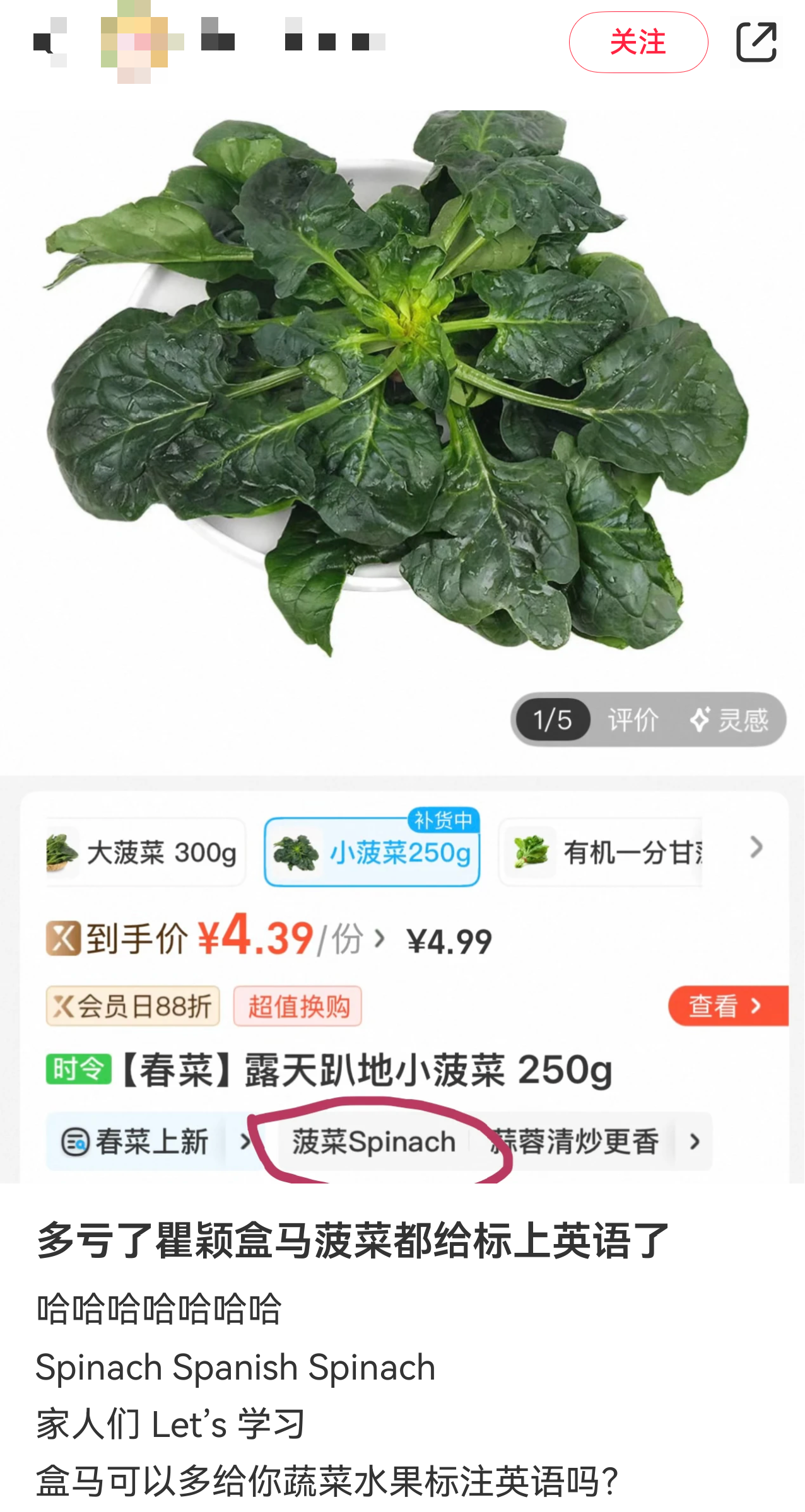Switch to the 评价 reviews view
Screen dimensions: 805x1512
click(x=633, y=721)
